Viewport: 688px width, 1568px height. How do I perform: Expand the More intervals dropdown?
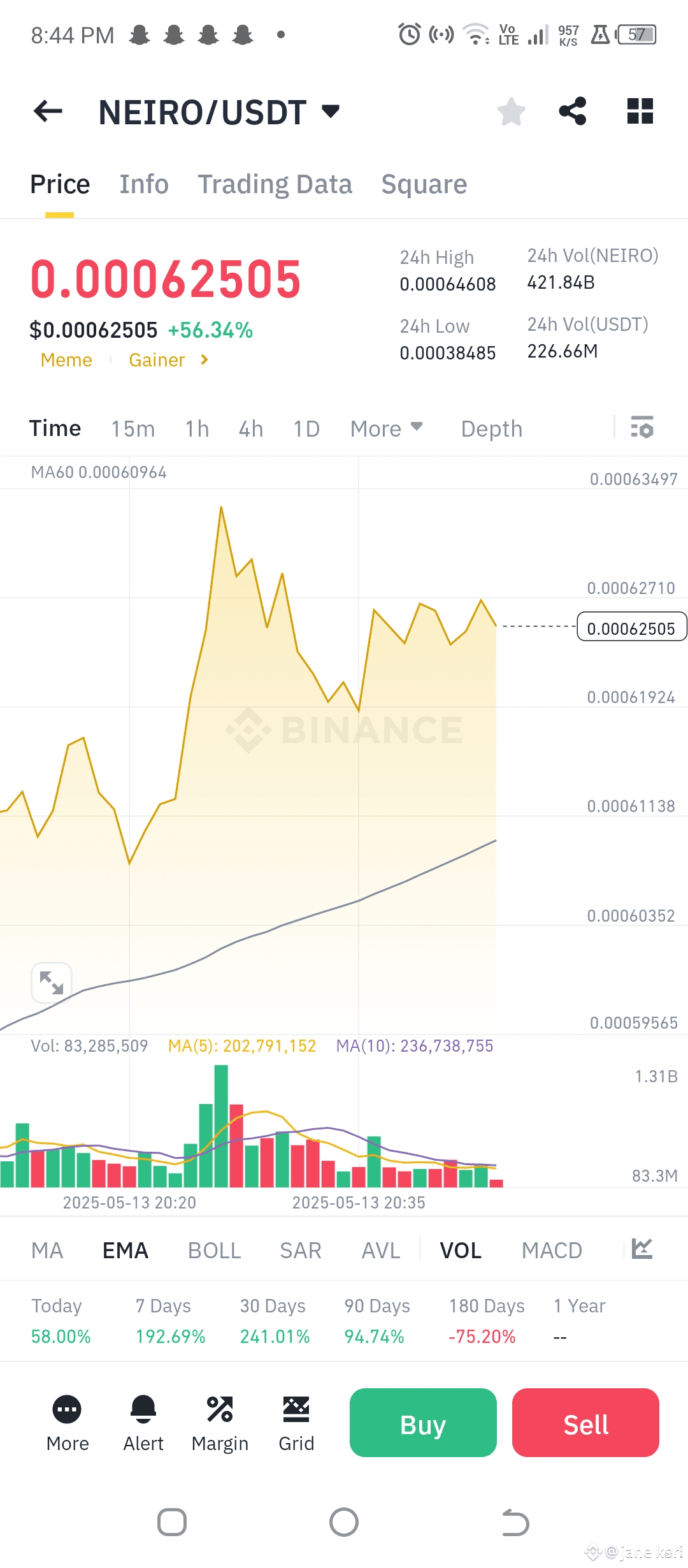(386, 429)
